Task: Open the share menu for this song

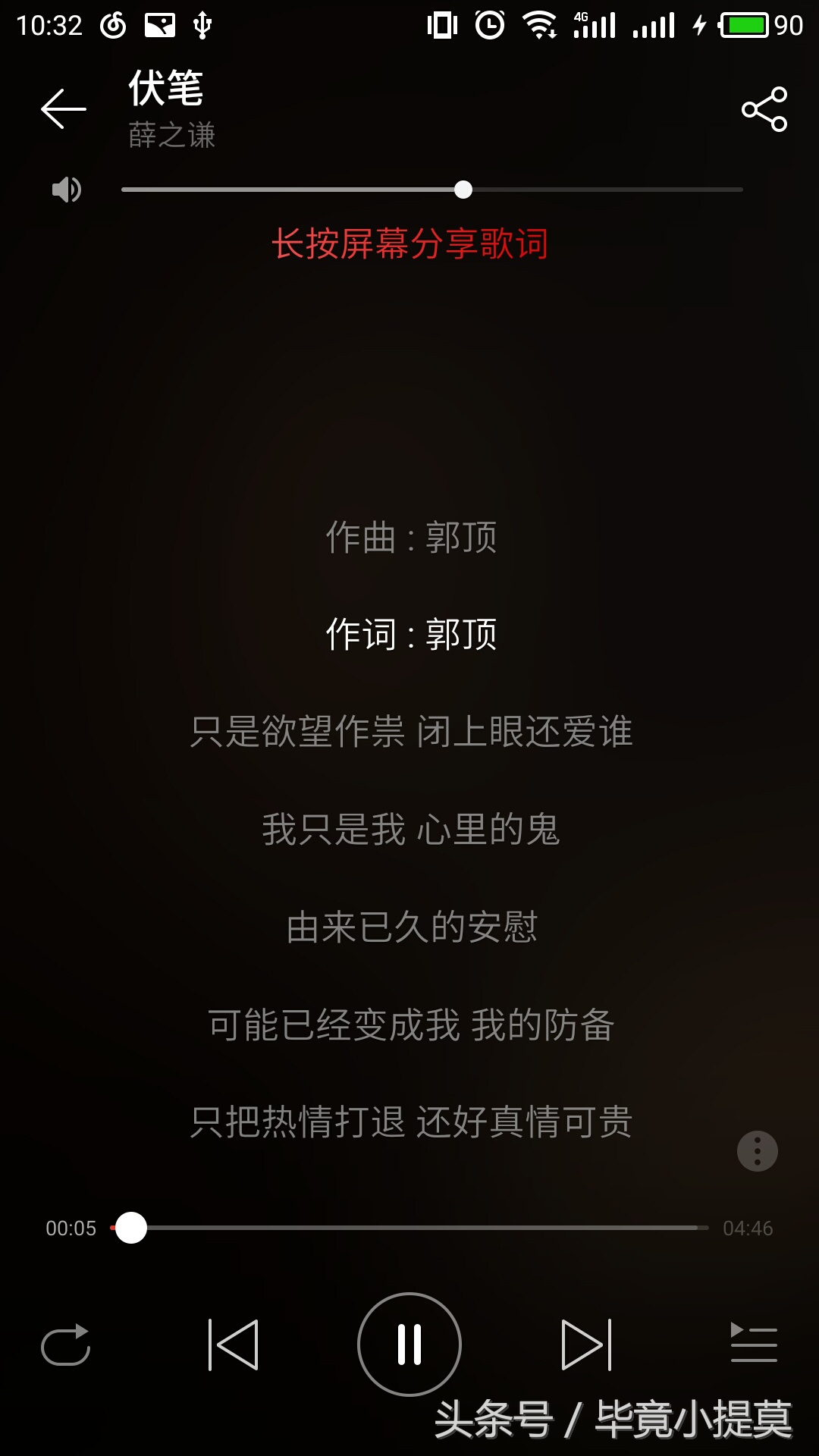Action: click(x=765, y=108)
